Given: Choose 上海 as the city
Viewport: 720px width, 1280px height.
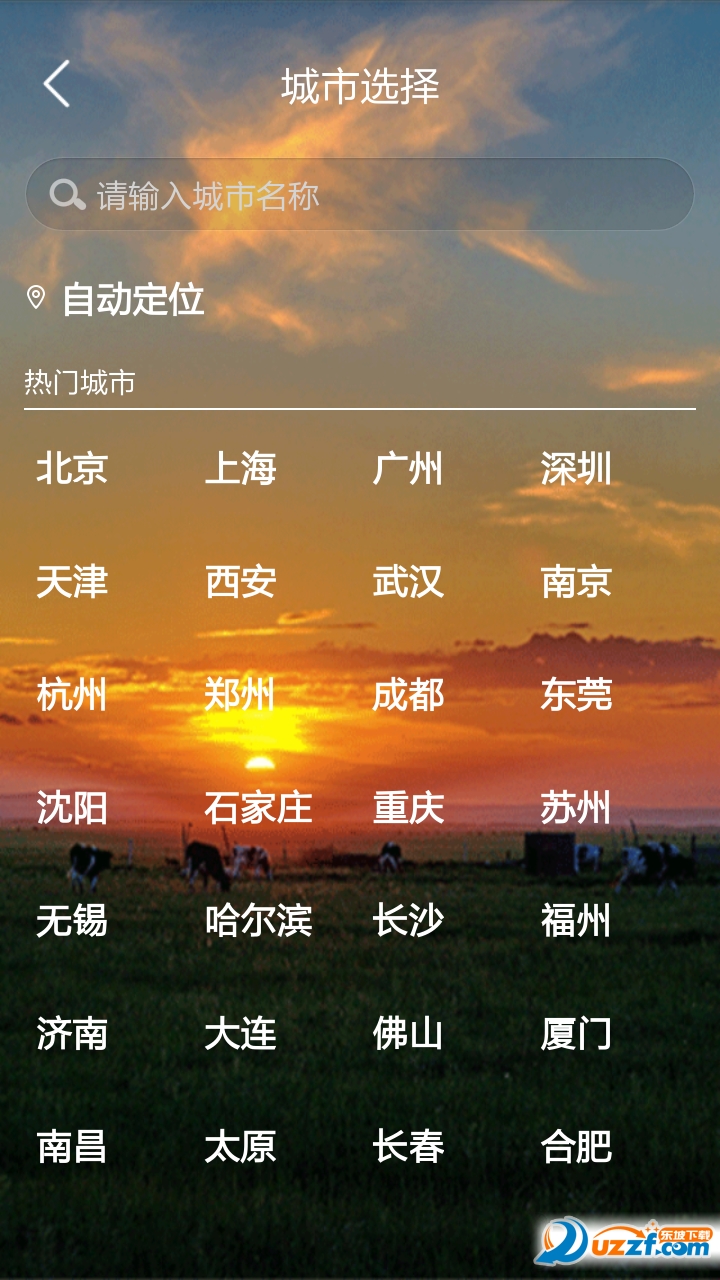Looking at the screenshot, I should [x=240, y=468].
